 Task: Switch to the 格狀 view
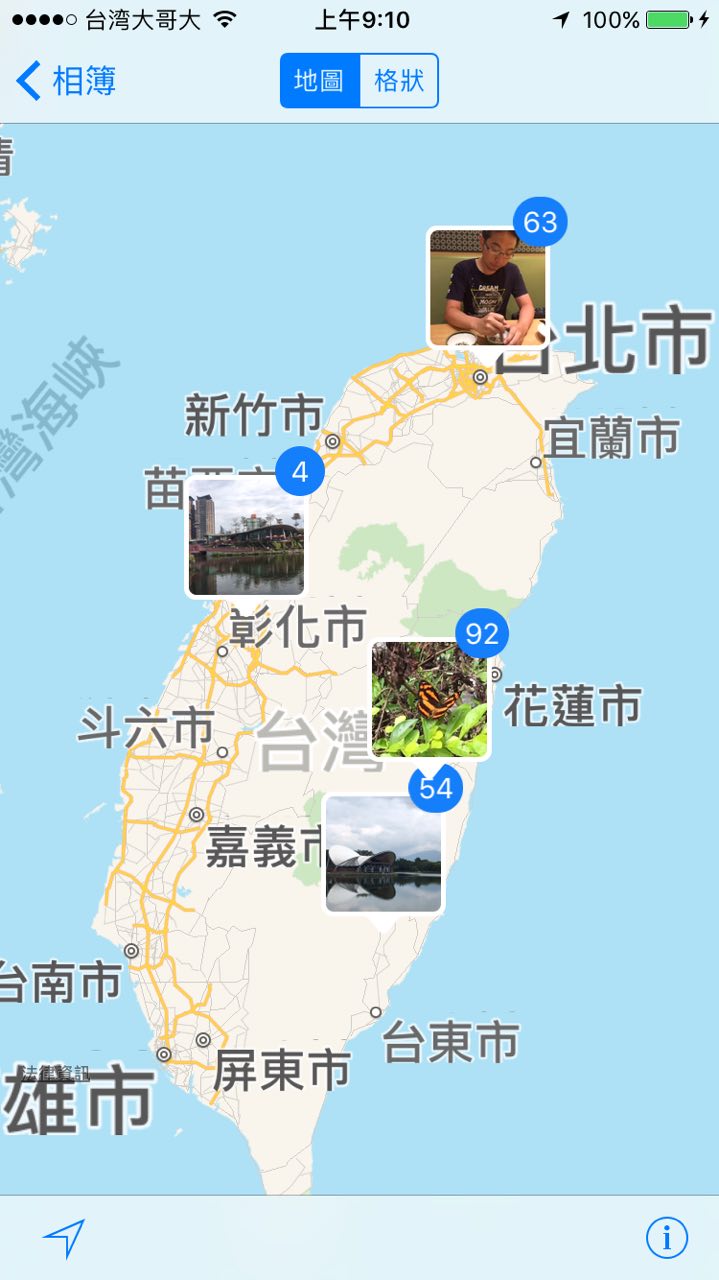point(399,81)
